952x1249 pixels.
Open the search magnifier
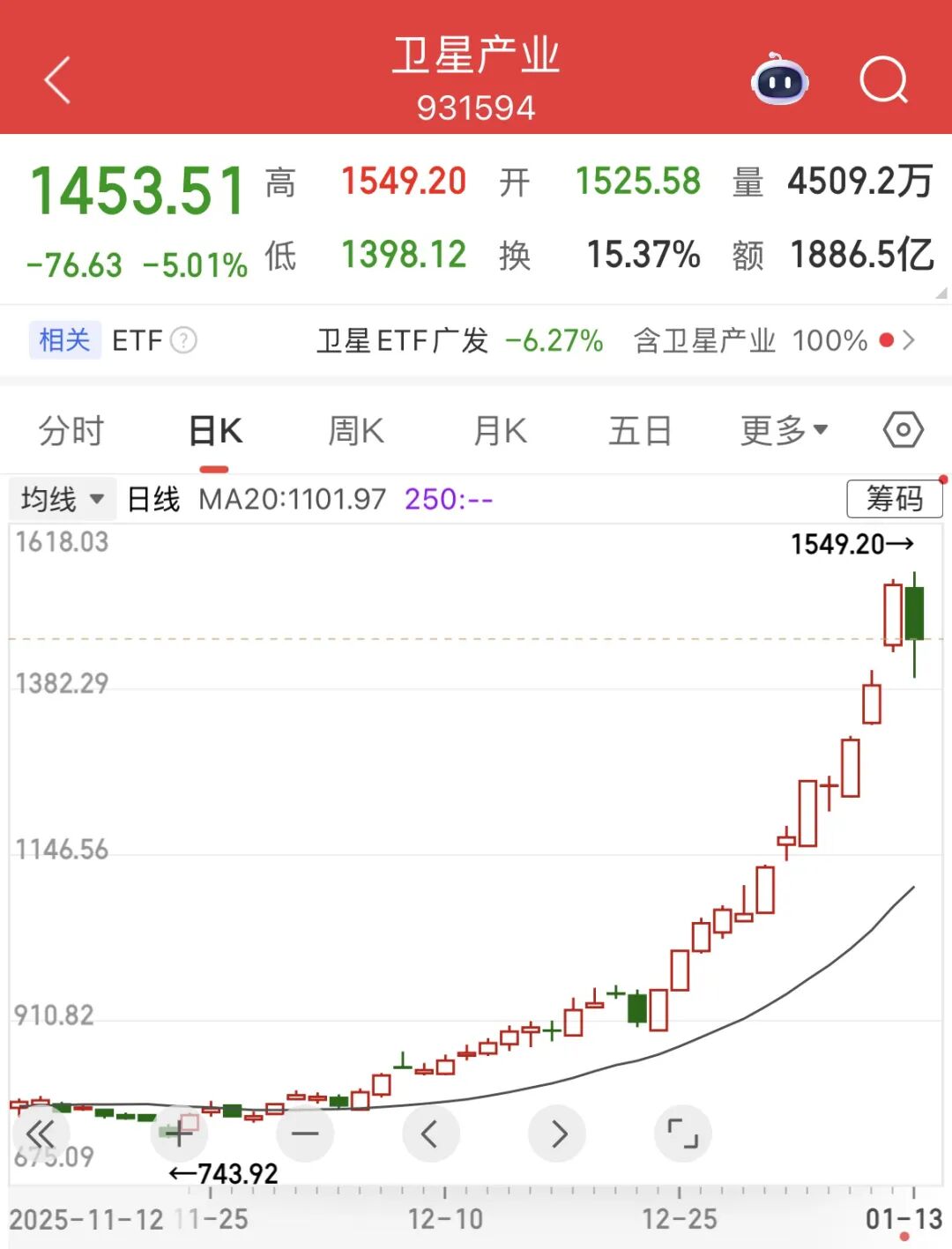tap(885, 80)
